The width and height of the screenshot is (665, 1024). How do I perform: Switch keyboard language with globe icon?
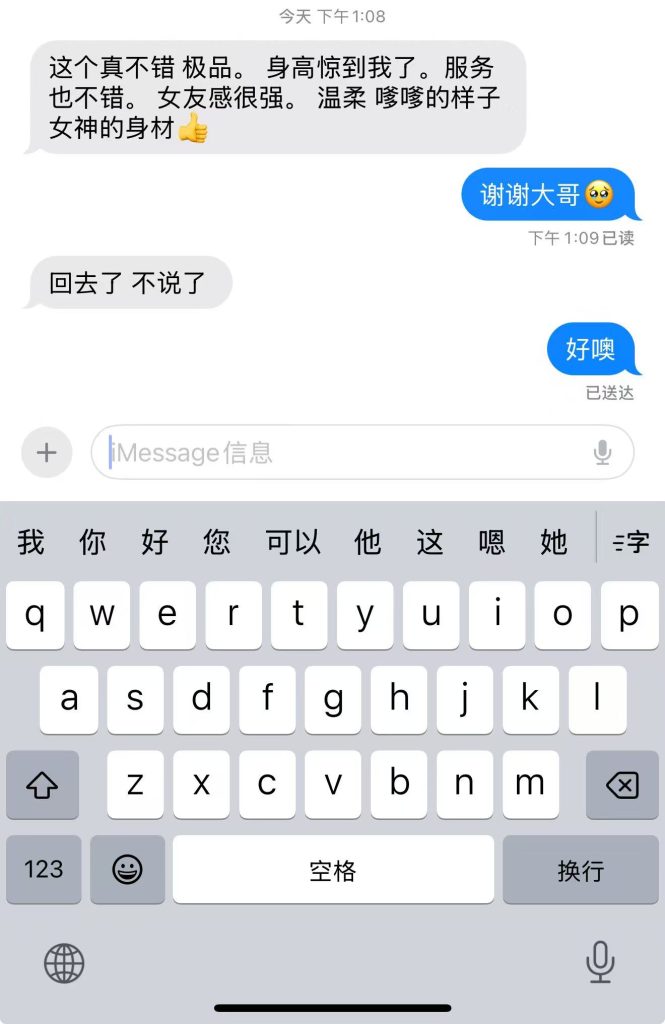click(x=64, y=964)
